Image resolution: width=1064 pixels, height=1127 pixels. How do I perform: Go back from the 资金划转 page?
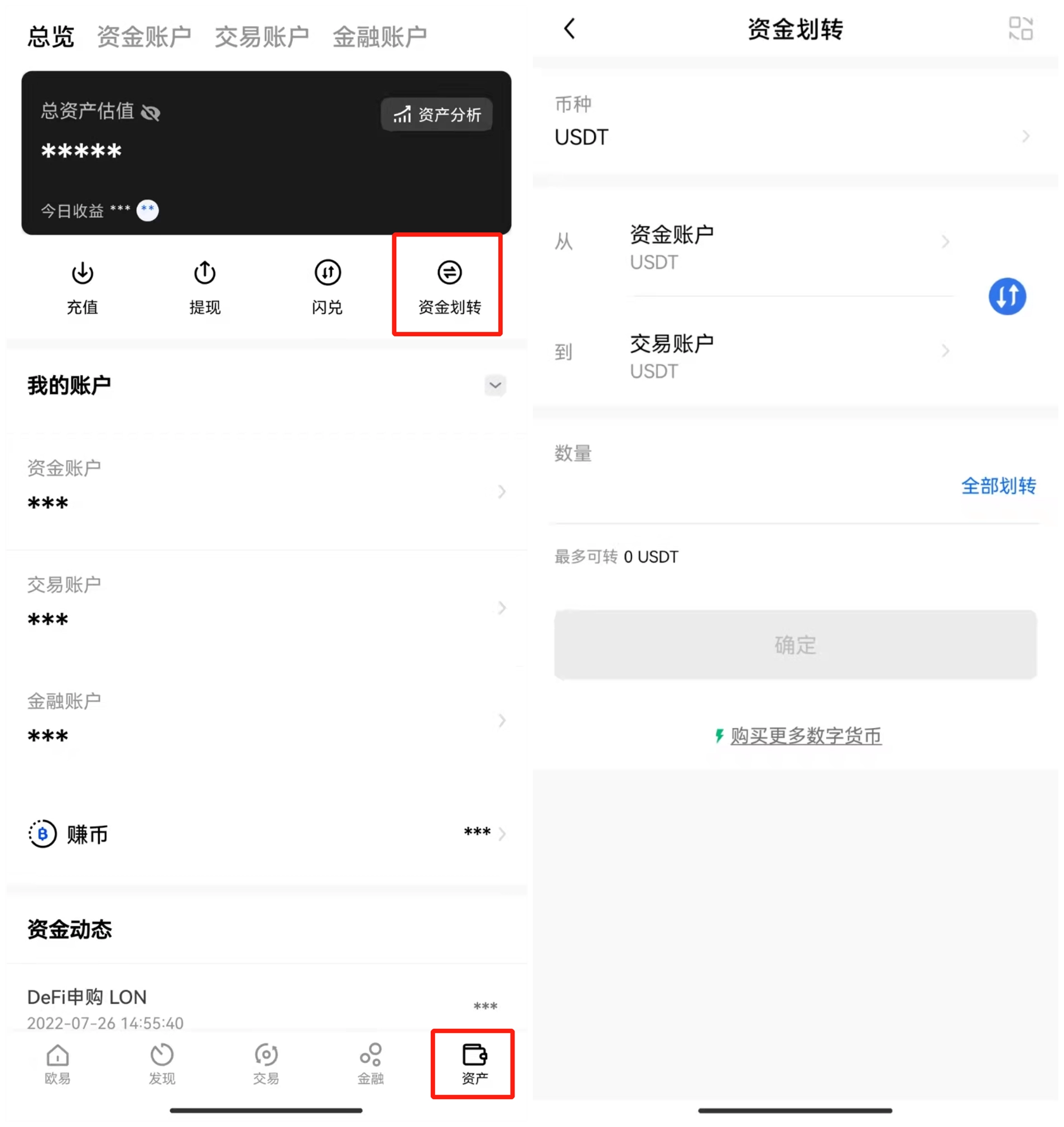(x=570, y=28)
